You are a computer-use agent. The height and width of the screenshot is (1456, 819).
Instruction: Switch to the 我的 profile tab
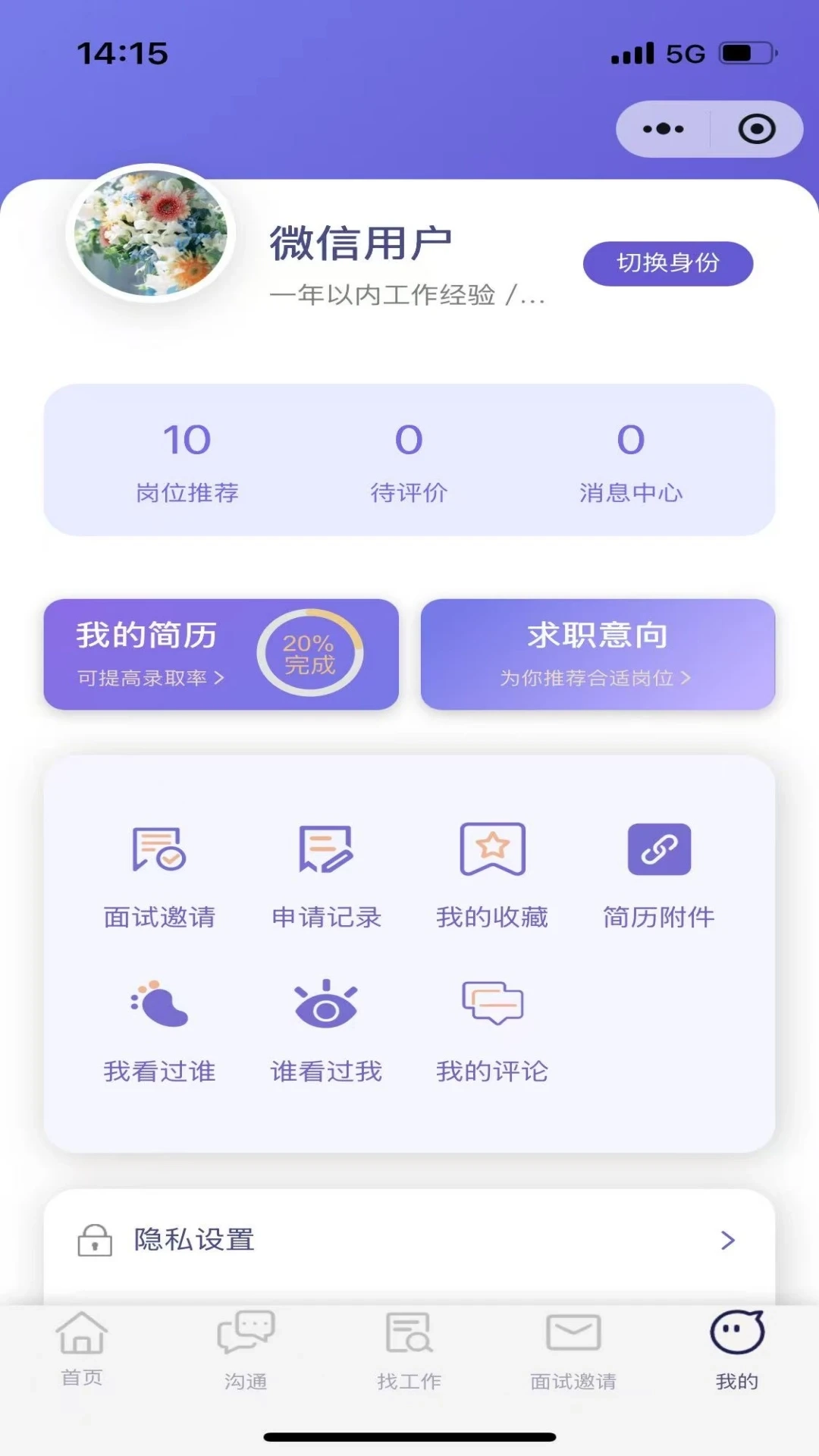pos(735,1350)
